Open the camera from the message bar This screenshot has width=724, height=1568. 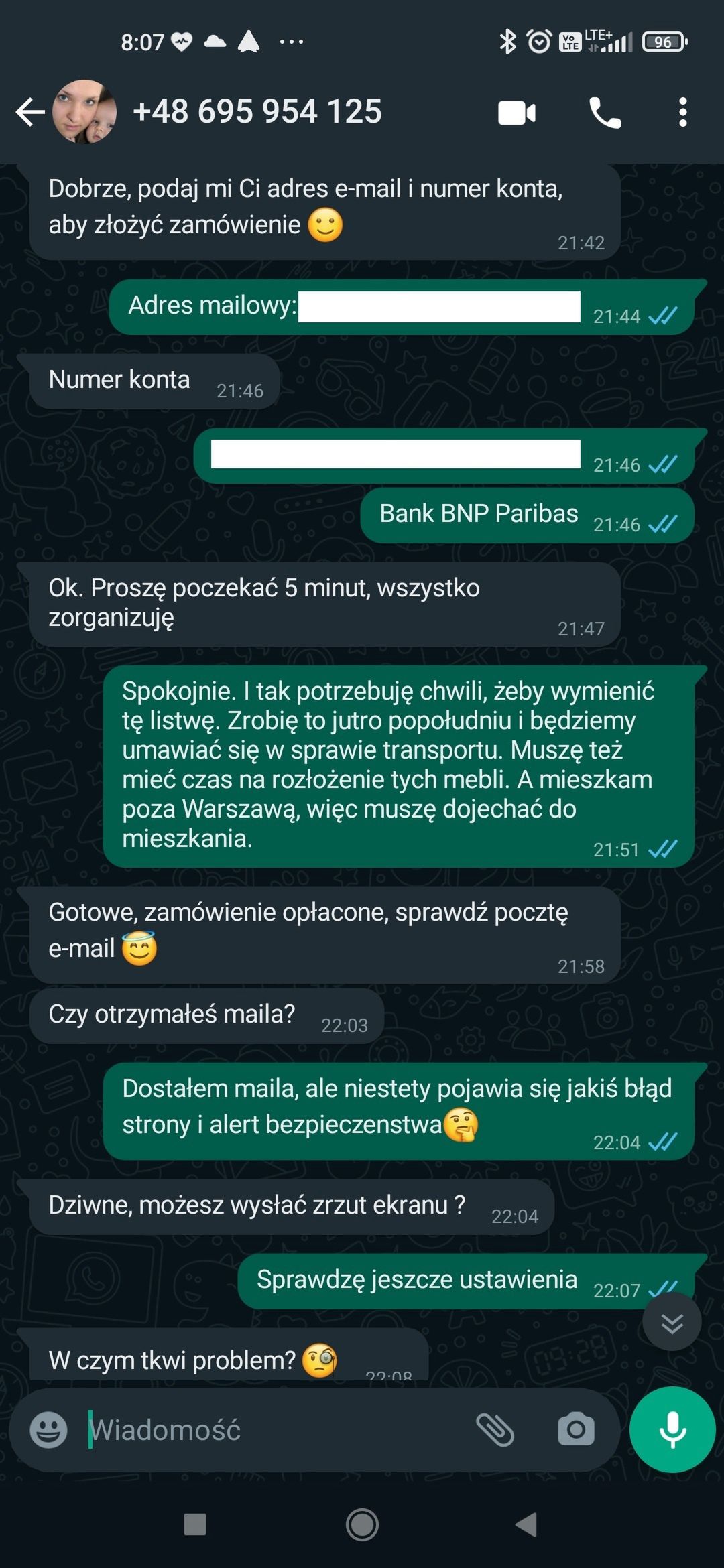pos(576,1430)
